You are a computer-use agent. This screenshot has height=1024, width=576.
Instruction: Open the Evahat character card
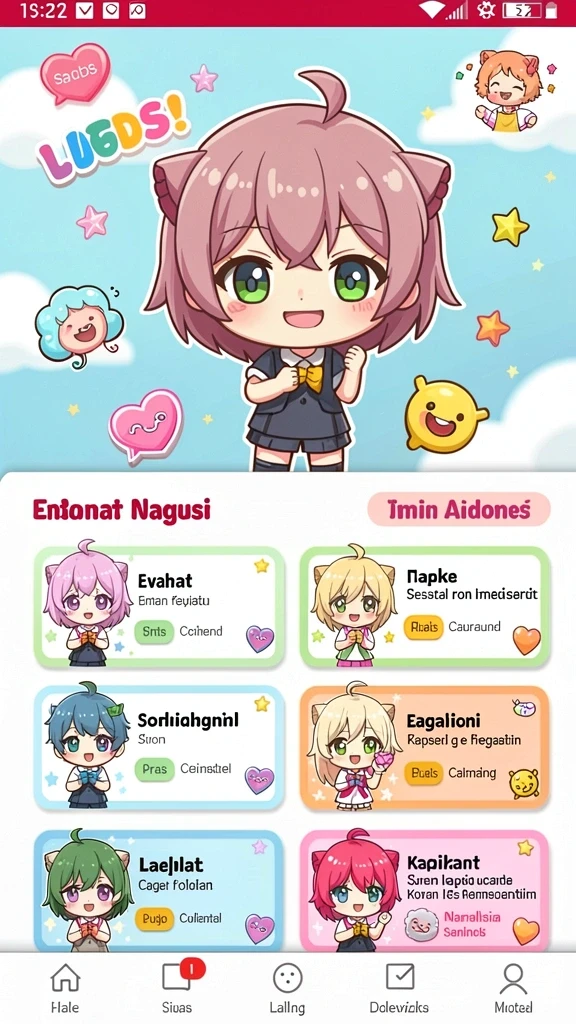[x=159, y=607]
